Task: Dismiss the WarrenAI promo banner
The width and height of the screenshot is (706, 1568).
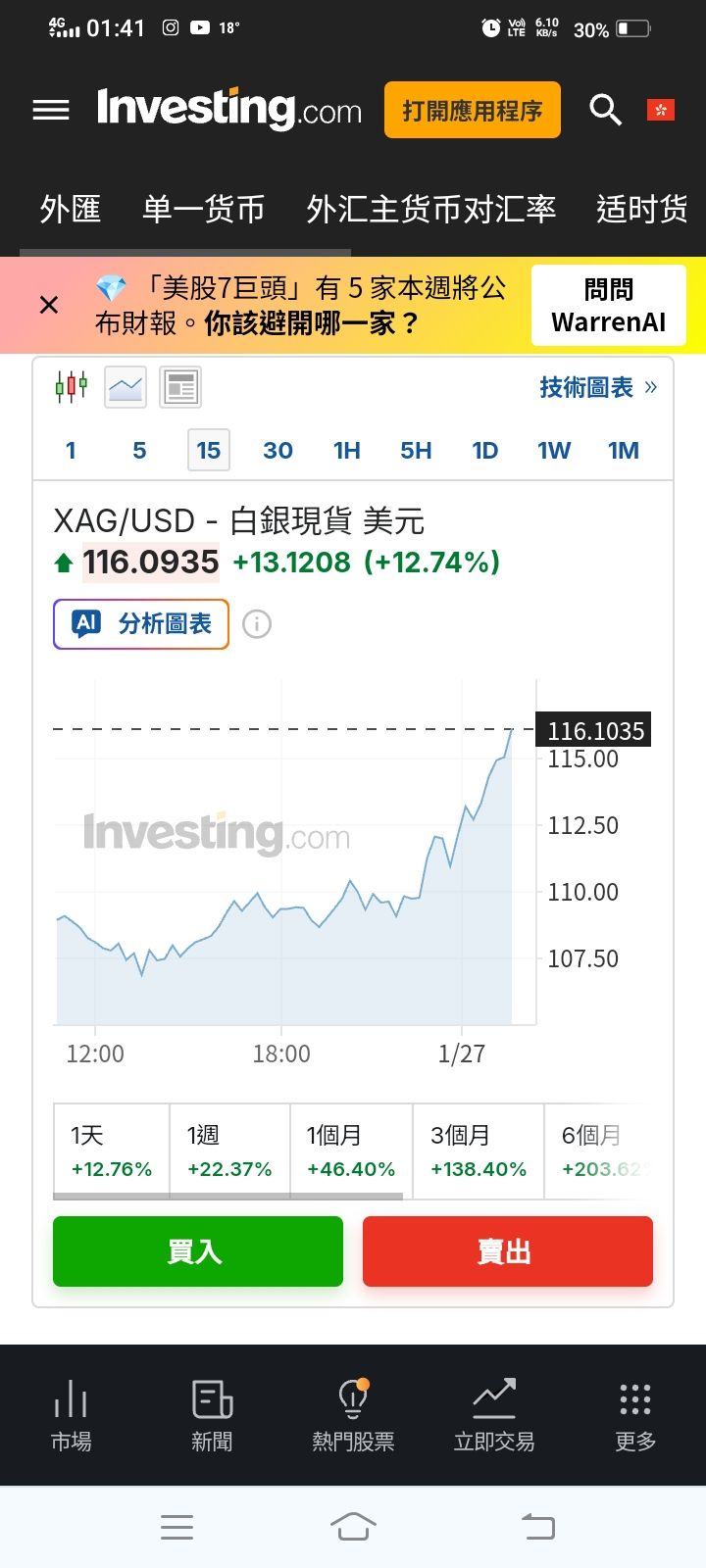Action: pyautogui.click(x=48, y=305)
